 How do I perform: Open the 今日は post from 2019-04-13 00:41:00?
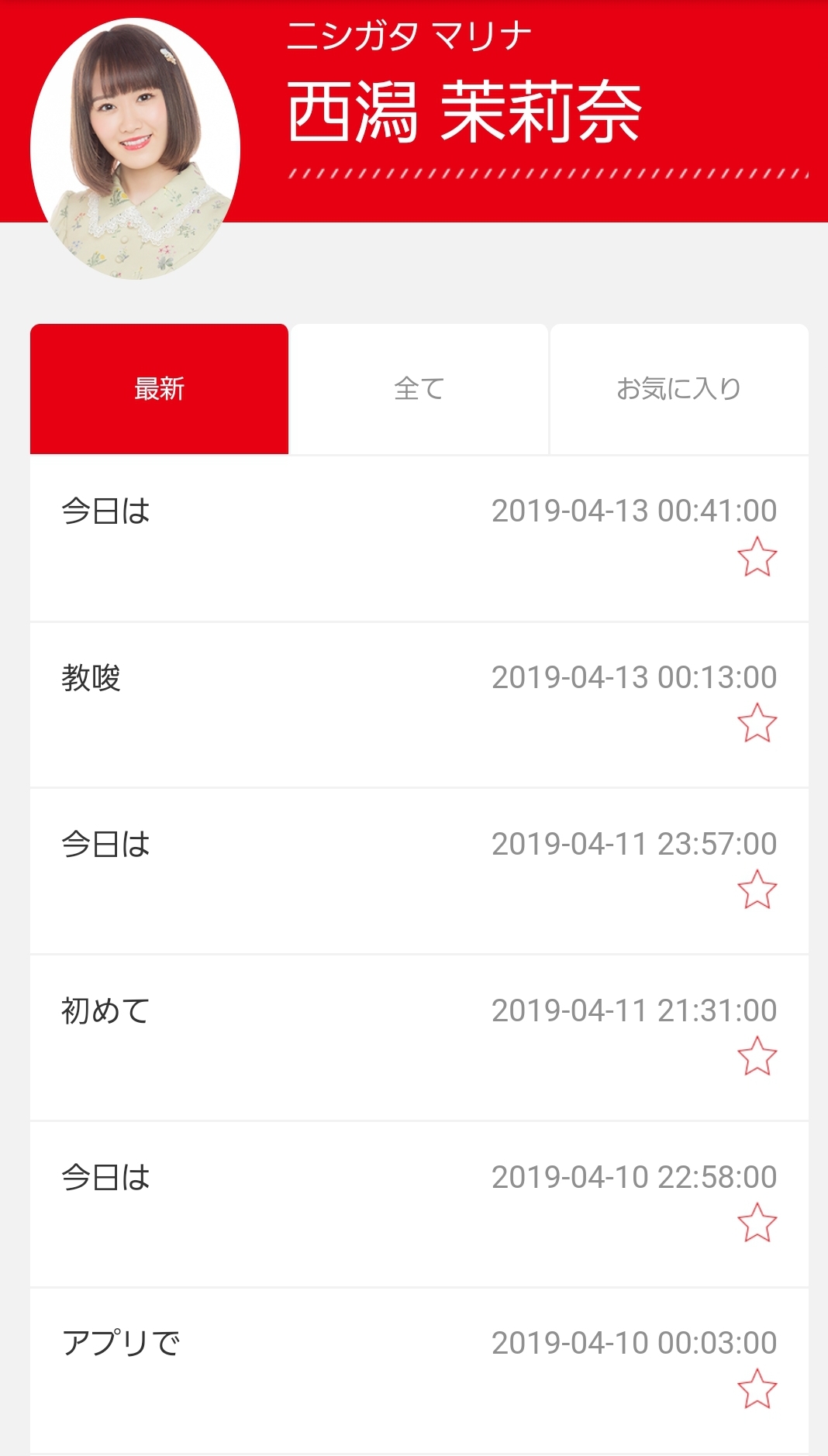pos(419,539)
